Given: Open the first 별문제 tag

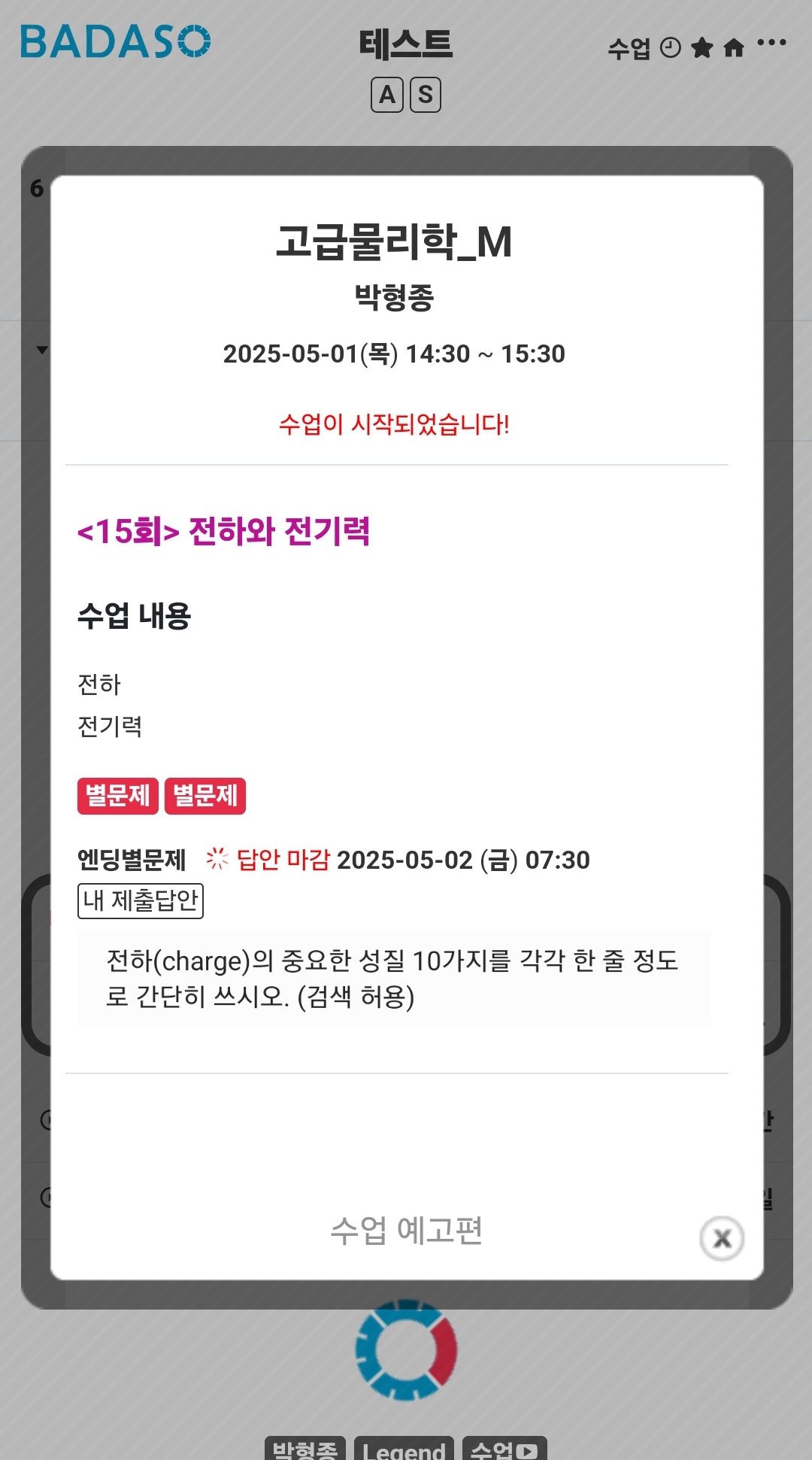Looking at the screenshot, I should click(118, 796).
